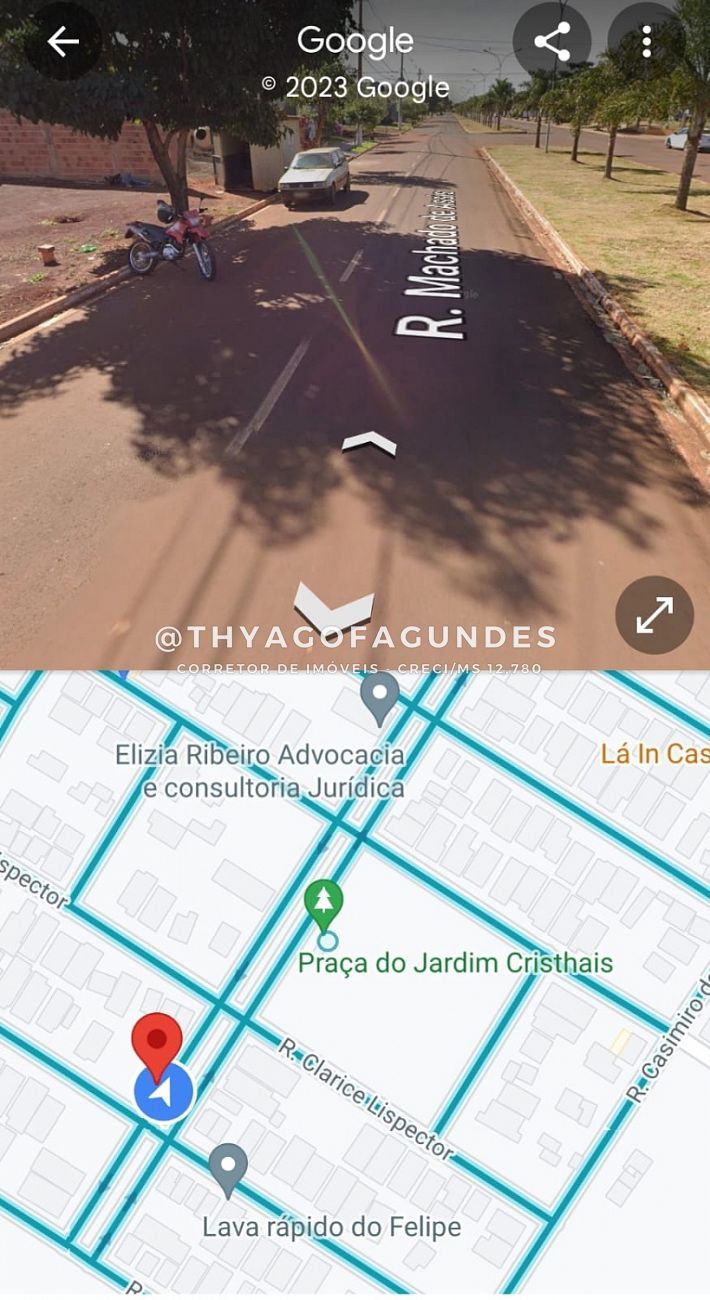This screenshot has height=1300, width=710.
Task: Go back from Street View
Action: (x=63, y=42)
